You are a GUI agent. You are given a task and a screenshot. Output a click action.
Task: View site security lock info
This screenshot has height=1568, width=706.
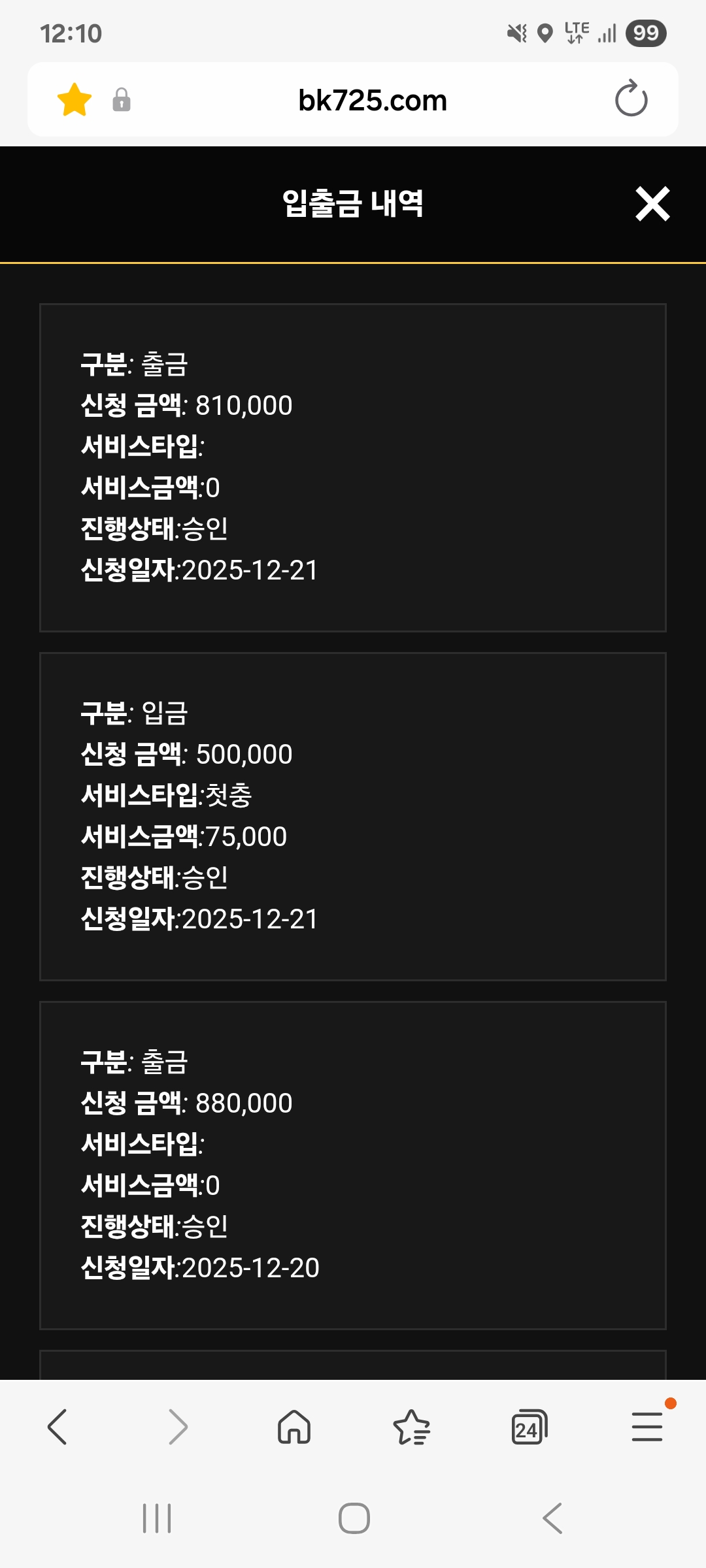pos(122,100)
